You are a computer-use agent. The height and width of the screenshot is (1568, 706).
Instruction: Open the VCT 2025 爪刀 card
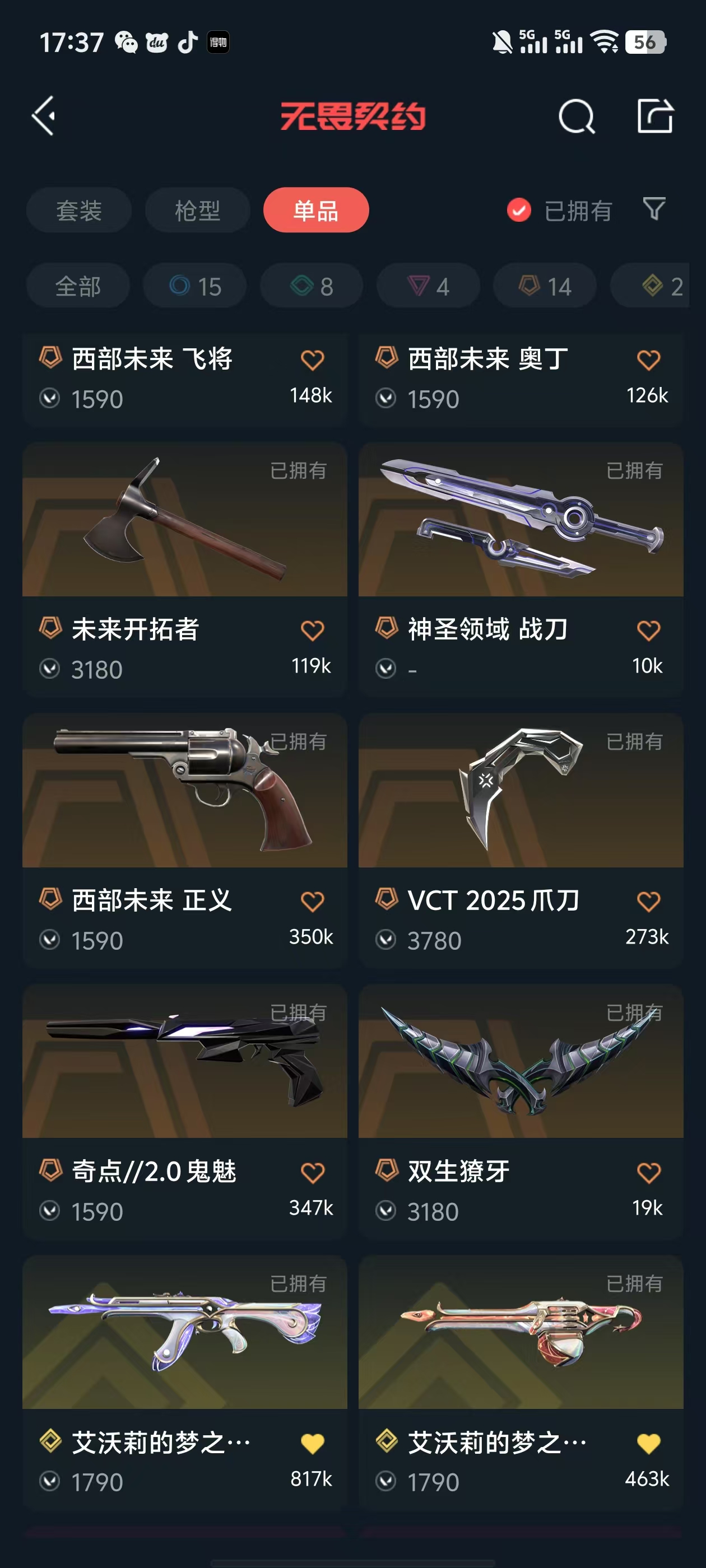coord(521,791)
